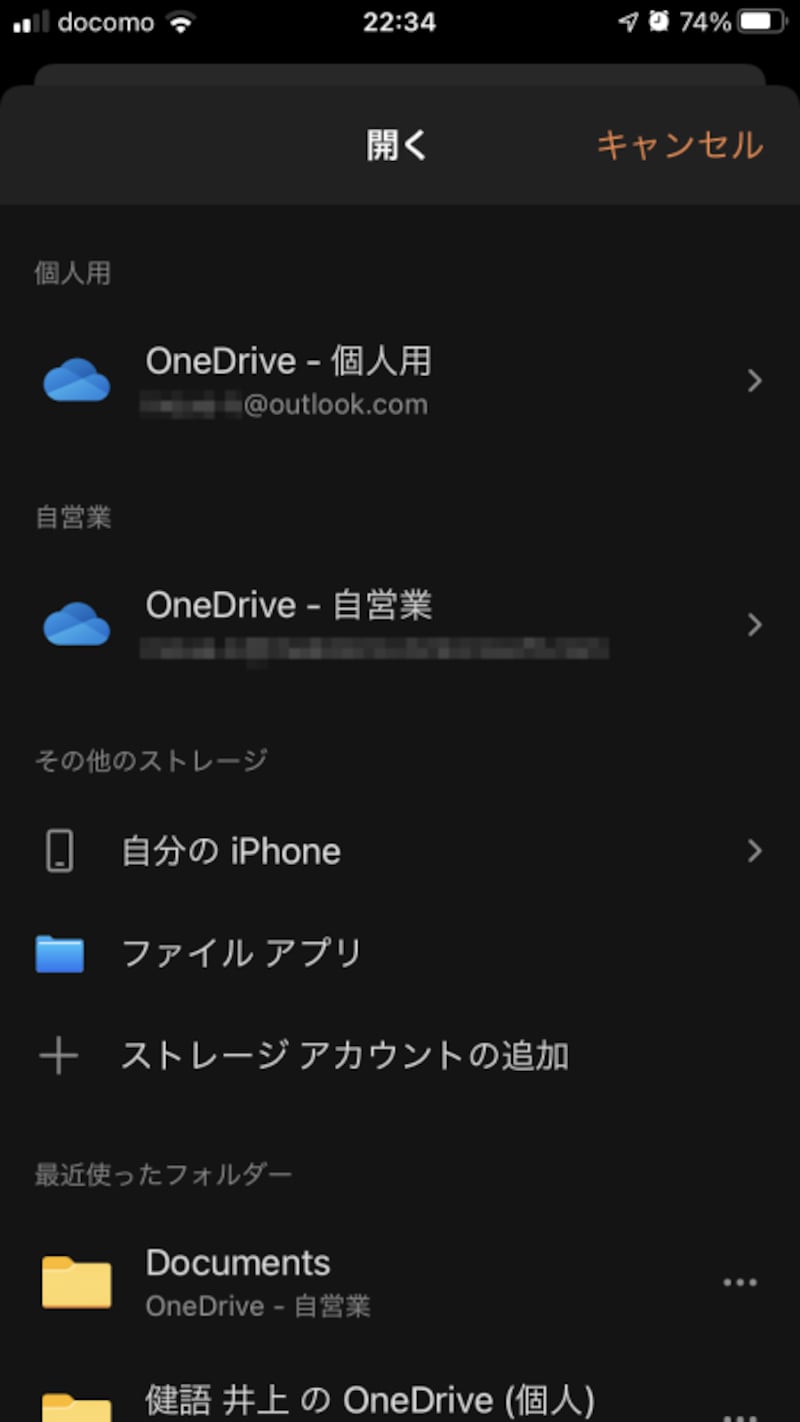The image size is (800, 1422).
Task: Select the @outlook.com account email text
Action: tap(287, 404)
